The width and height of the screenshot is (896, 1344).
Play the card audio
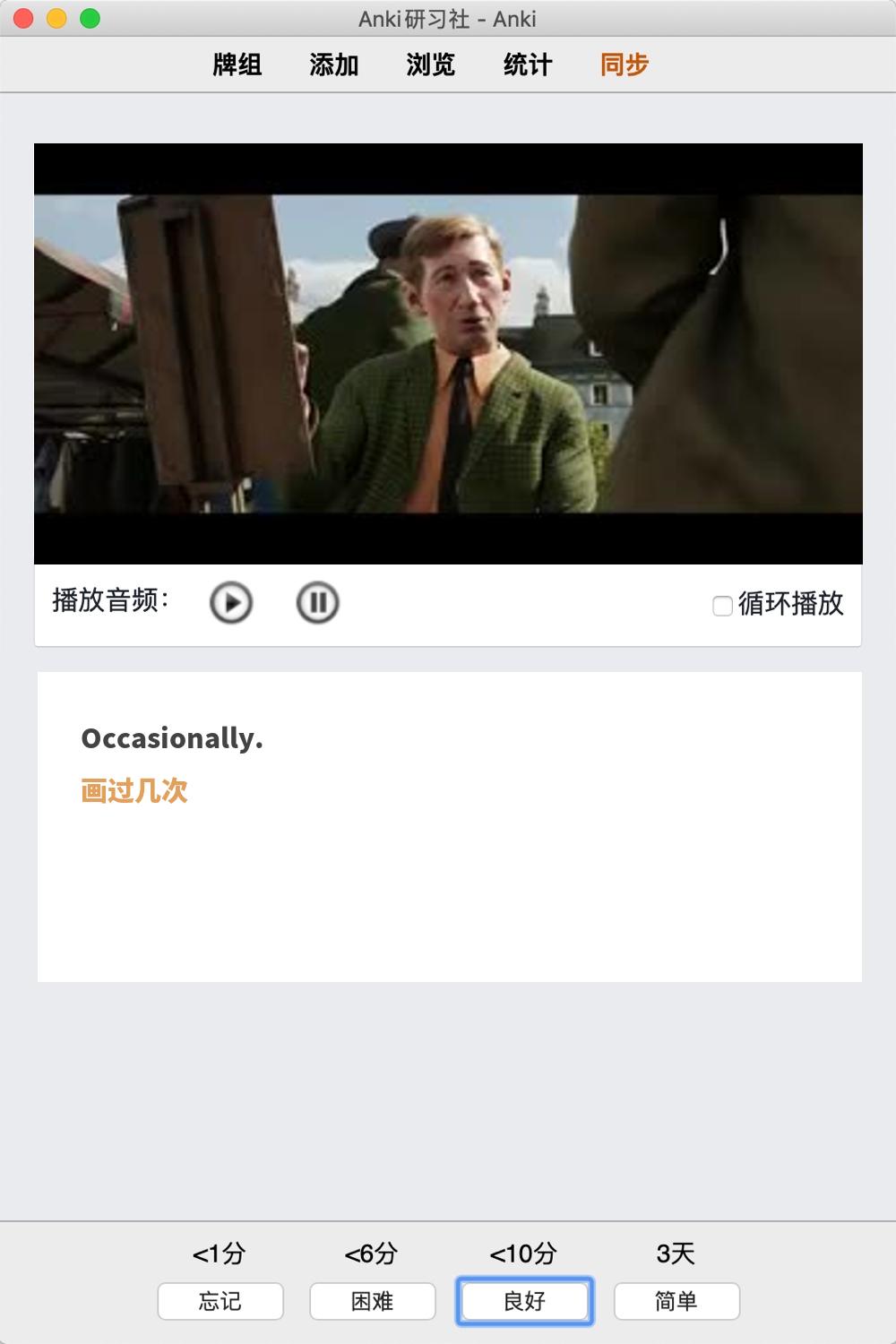pyautogui.click(x=231, y=602)
